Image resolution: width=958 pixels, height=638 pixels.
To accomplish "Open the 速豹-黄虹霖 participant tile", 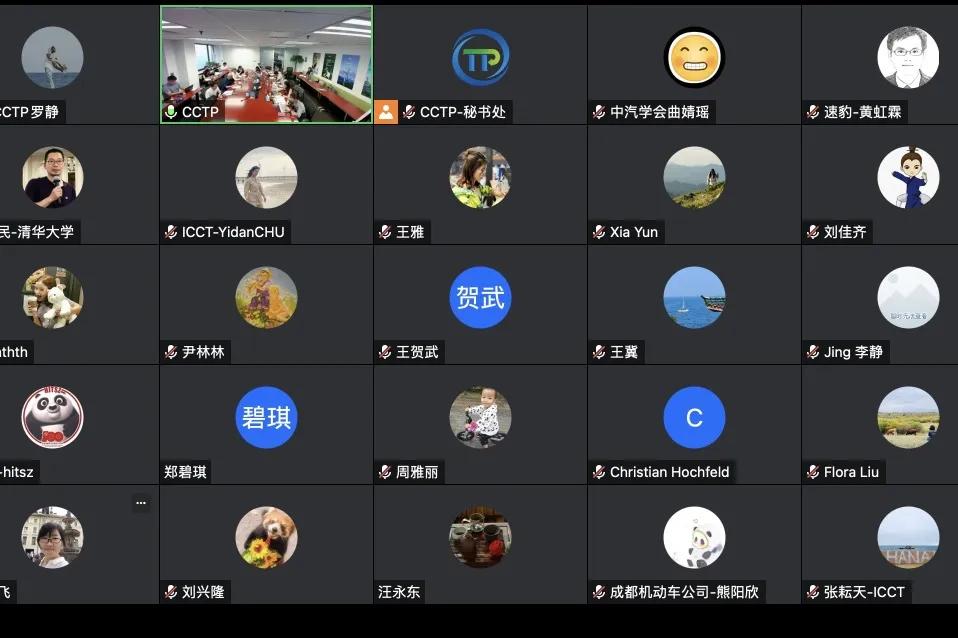I will (880, 64).
